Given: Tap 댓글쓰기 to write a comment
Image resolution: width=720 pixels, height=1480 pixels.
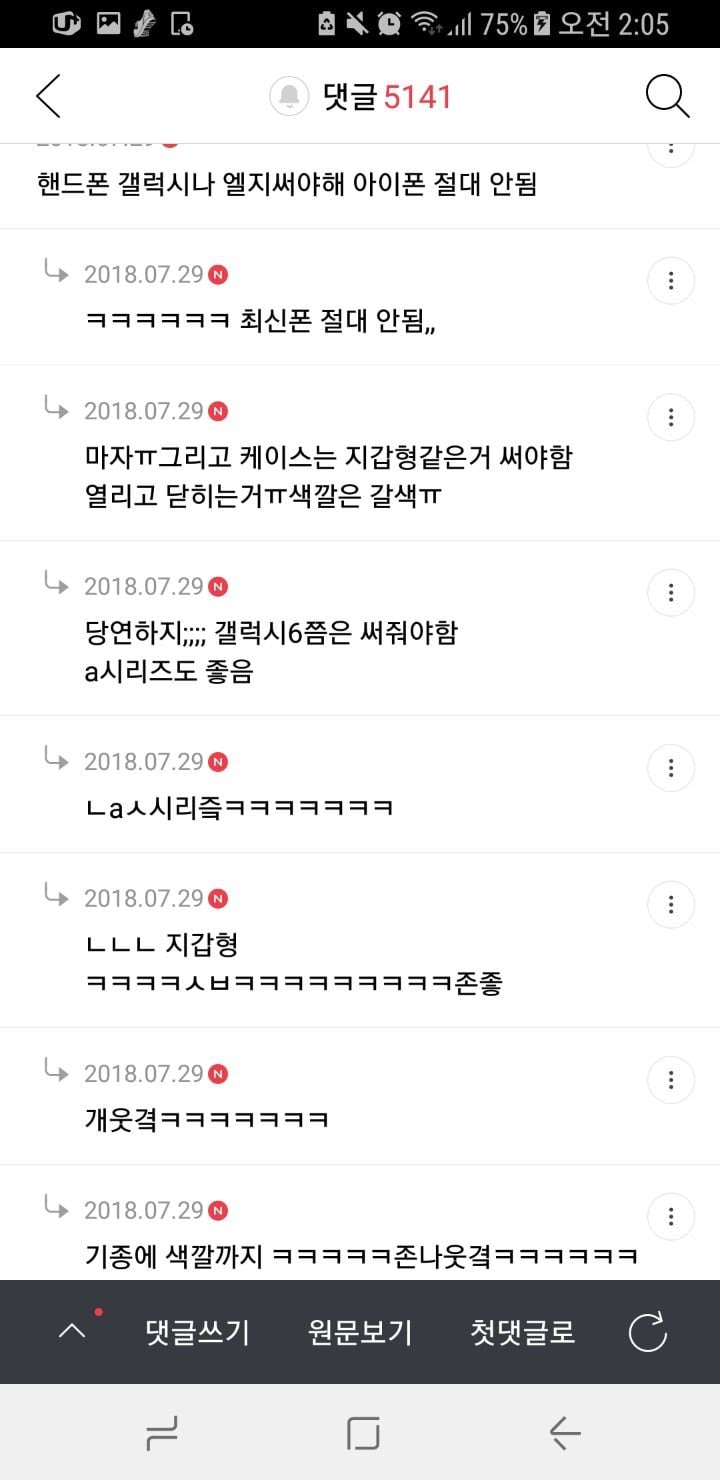Looking at the screenshot, I should click(197, 1332).
